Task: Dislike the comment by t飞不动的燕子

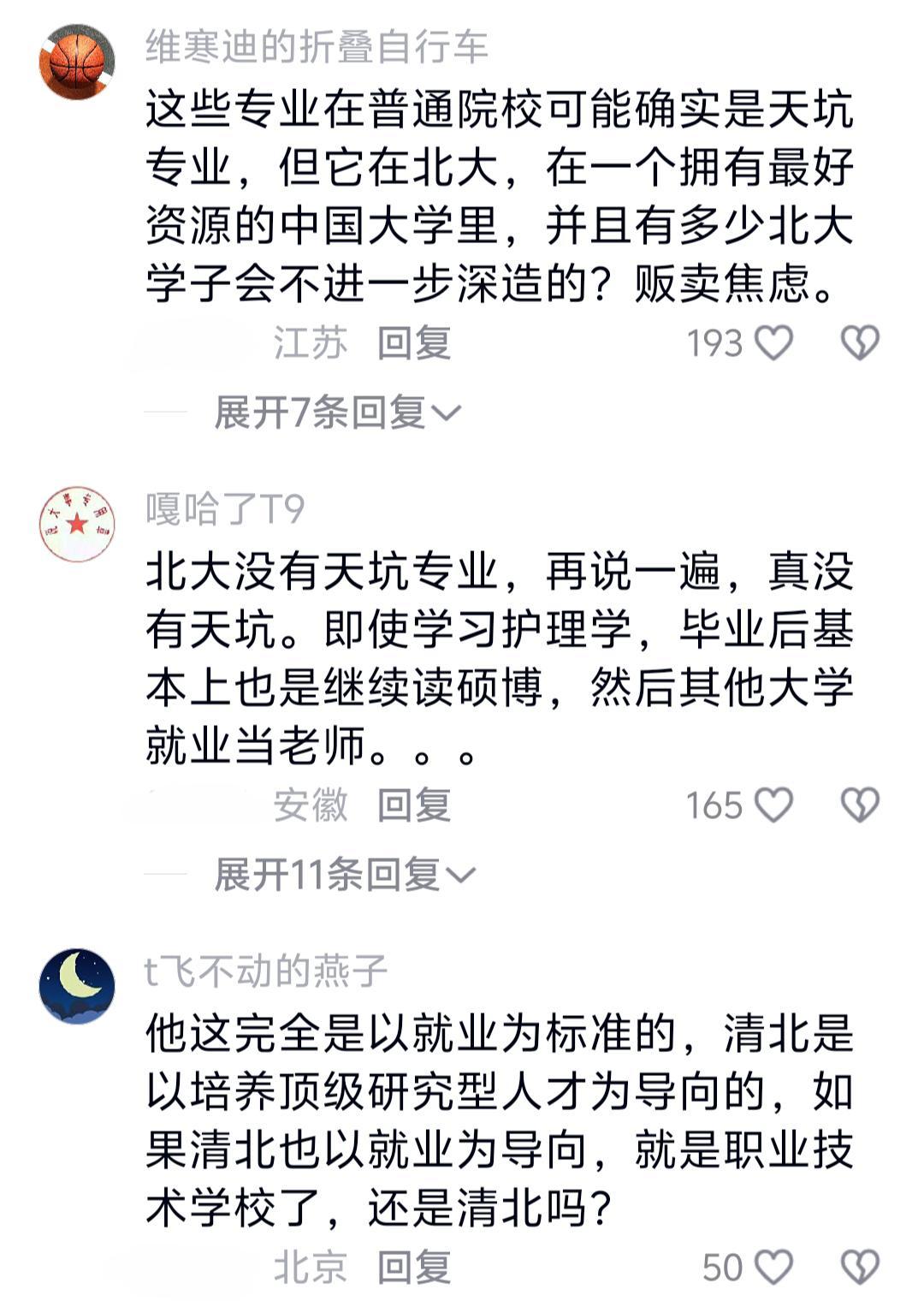Action: click(859, 1268)
